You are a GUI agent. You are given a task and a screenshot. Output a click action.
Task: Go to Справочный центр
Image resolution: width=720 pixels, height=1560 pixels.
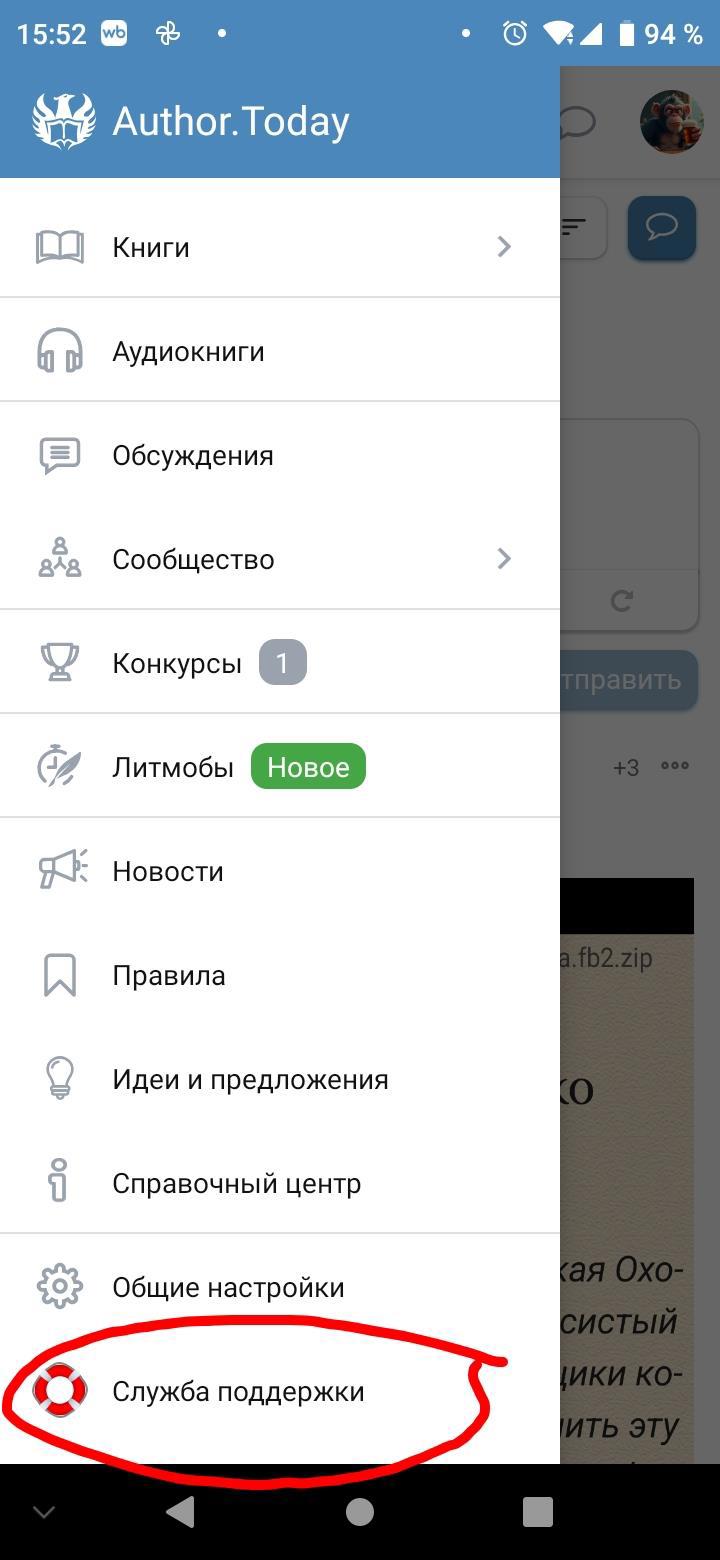point(236,1184)
